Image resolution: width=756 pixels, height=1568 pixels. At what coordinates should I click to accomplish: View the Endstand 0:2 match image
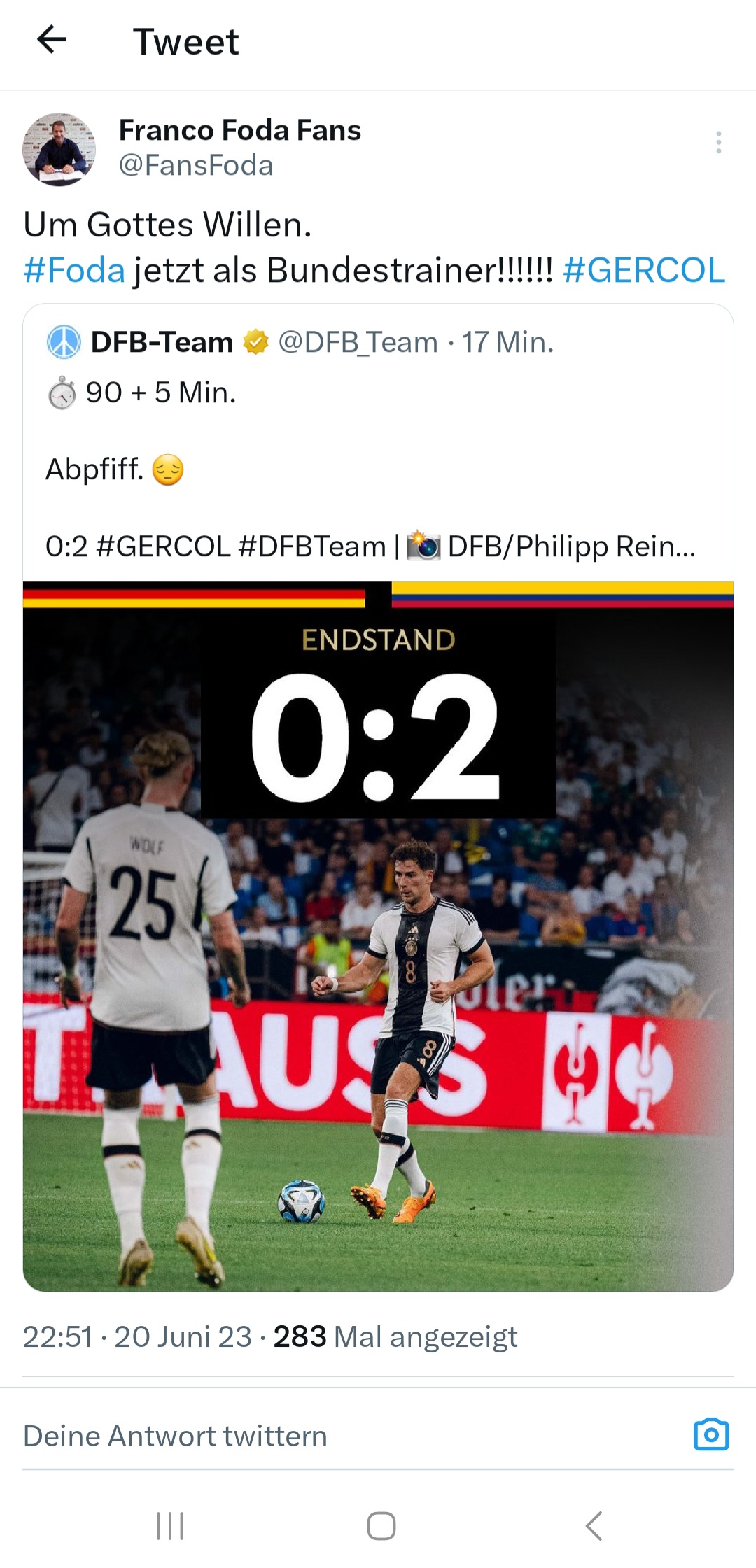(x=378, y=936)
